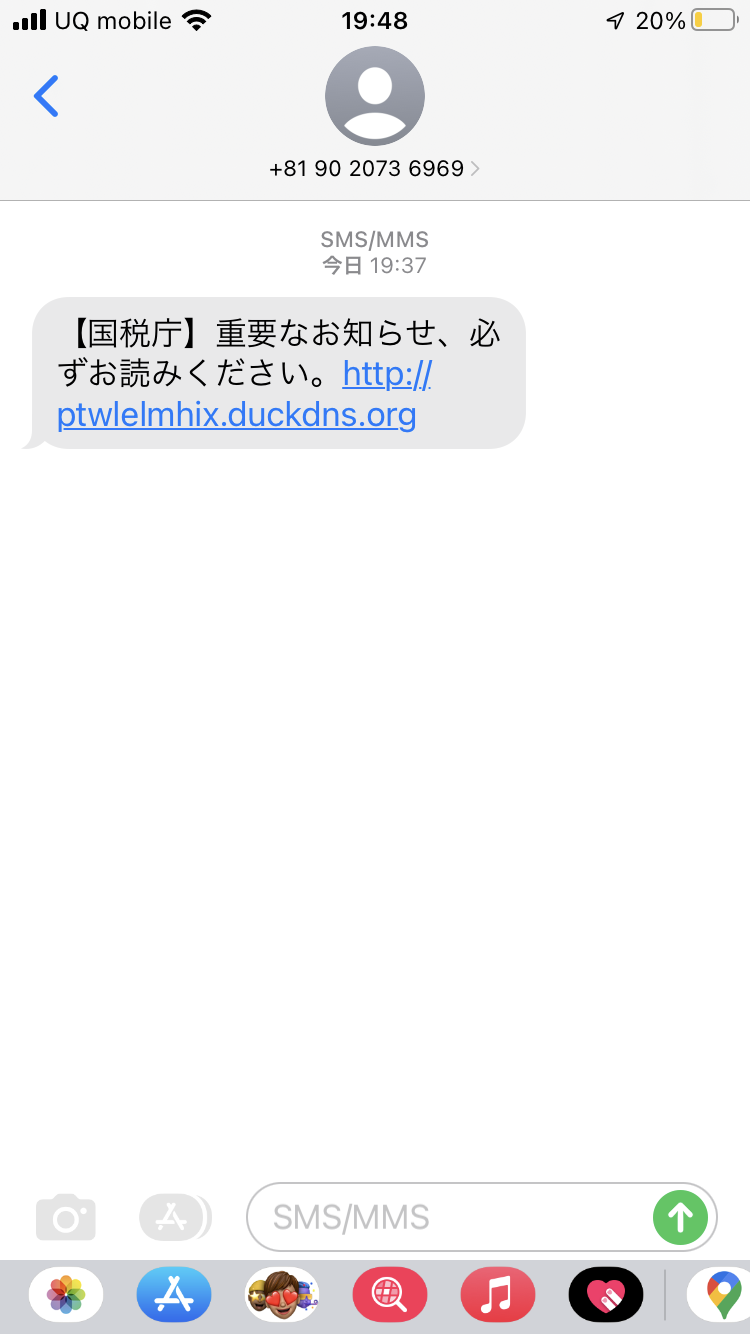Open the App Store in the app strip

pos(174,1296)
